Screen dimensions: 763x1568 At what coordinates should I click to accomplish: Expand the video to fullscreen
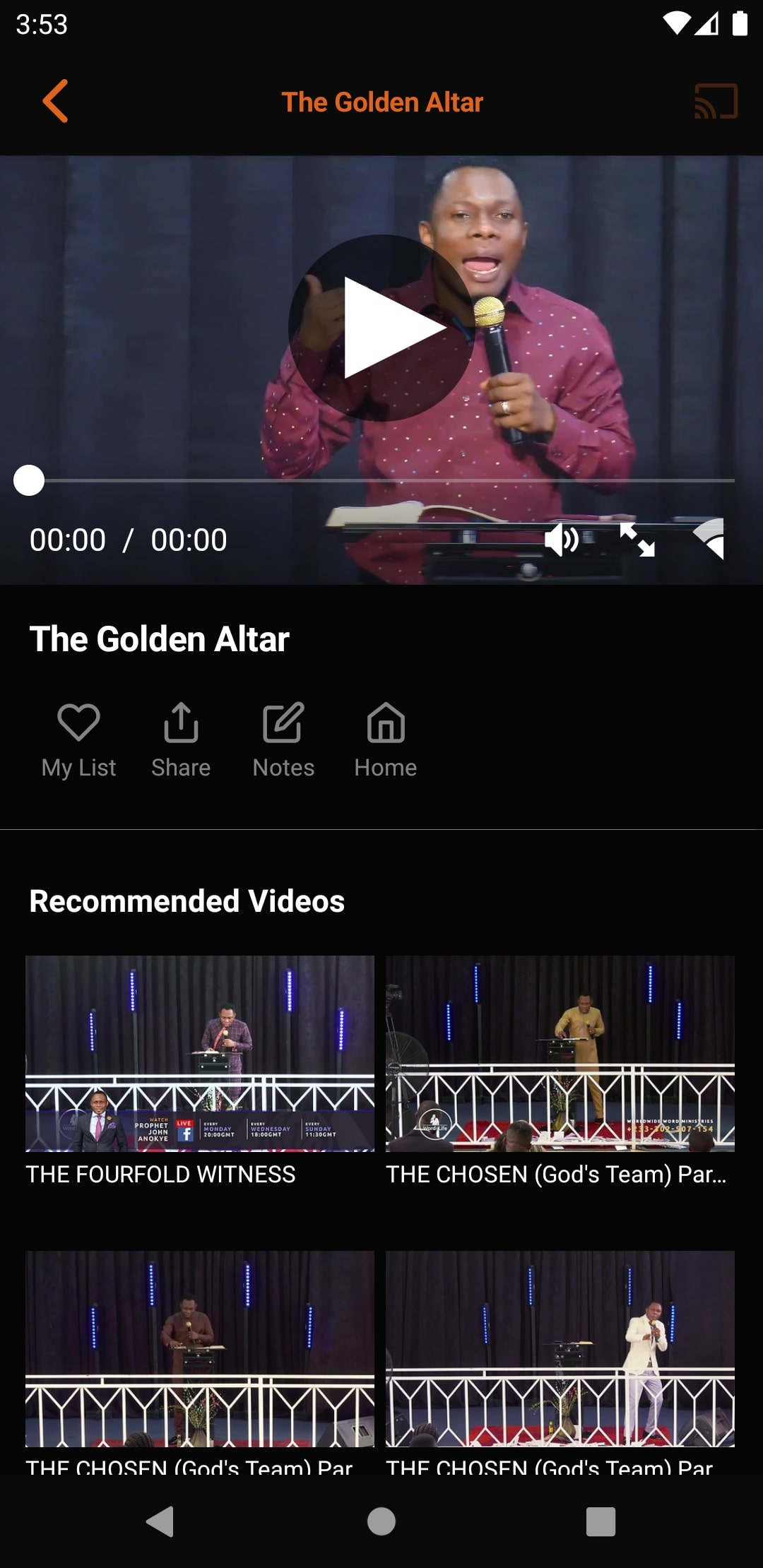[637, 540]
